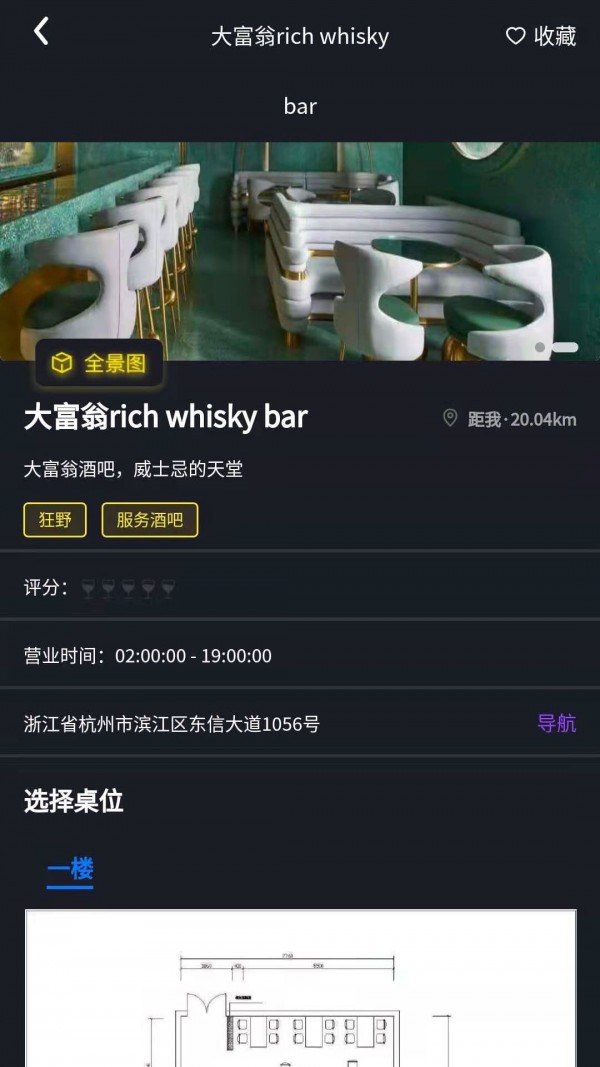Go back using the top-left arrow
Viewport: 600px width, 1067px height.
[41, 32]
